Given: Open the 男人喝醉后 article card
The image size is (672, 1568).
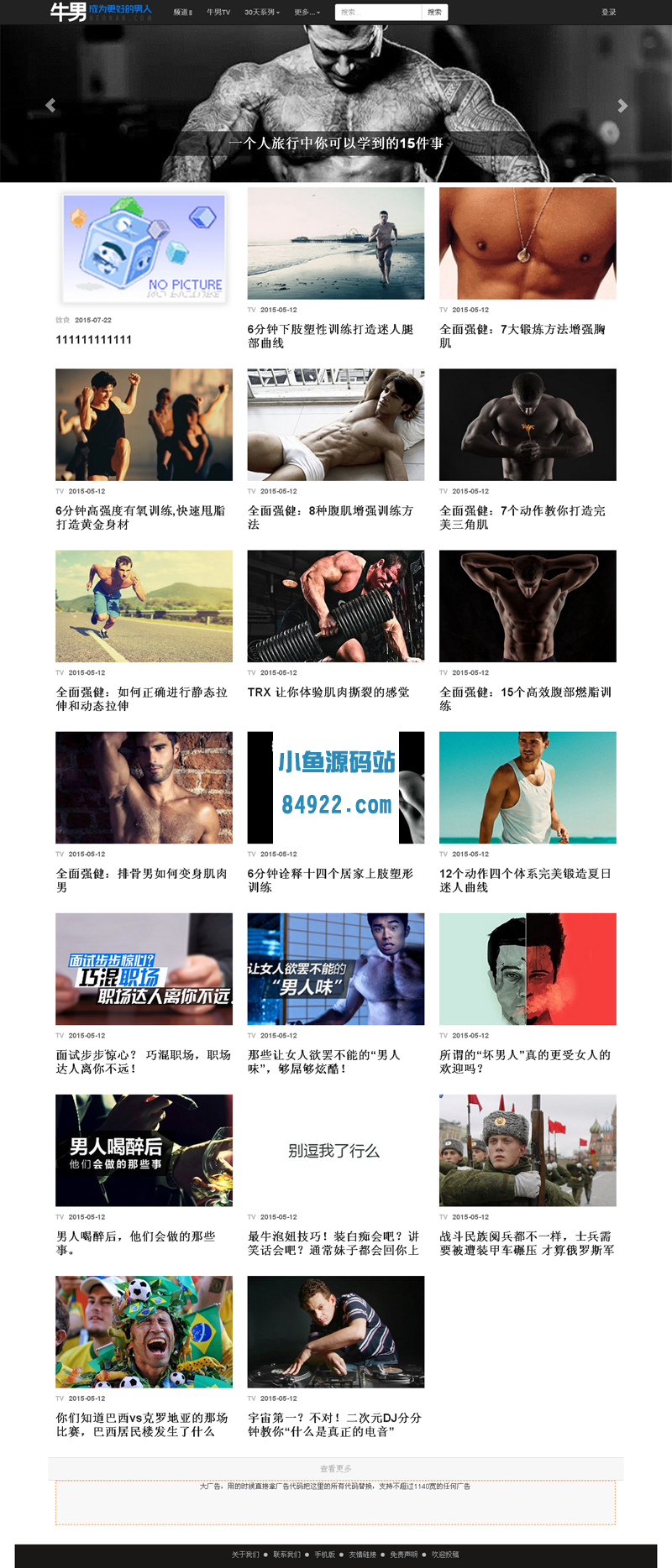Looking at the screenshot, I should 144,1151.
